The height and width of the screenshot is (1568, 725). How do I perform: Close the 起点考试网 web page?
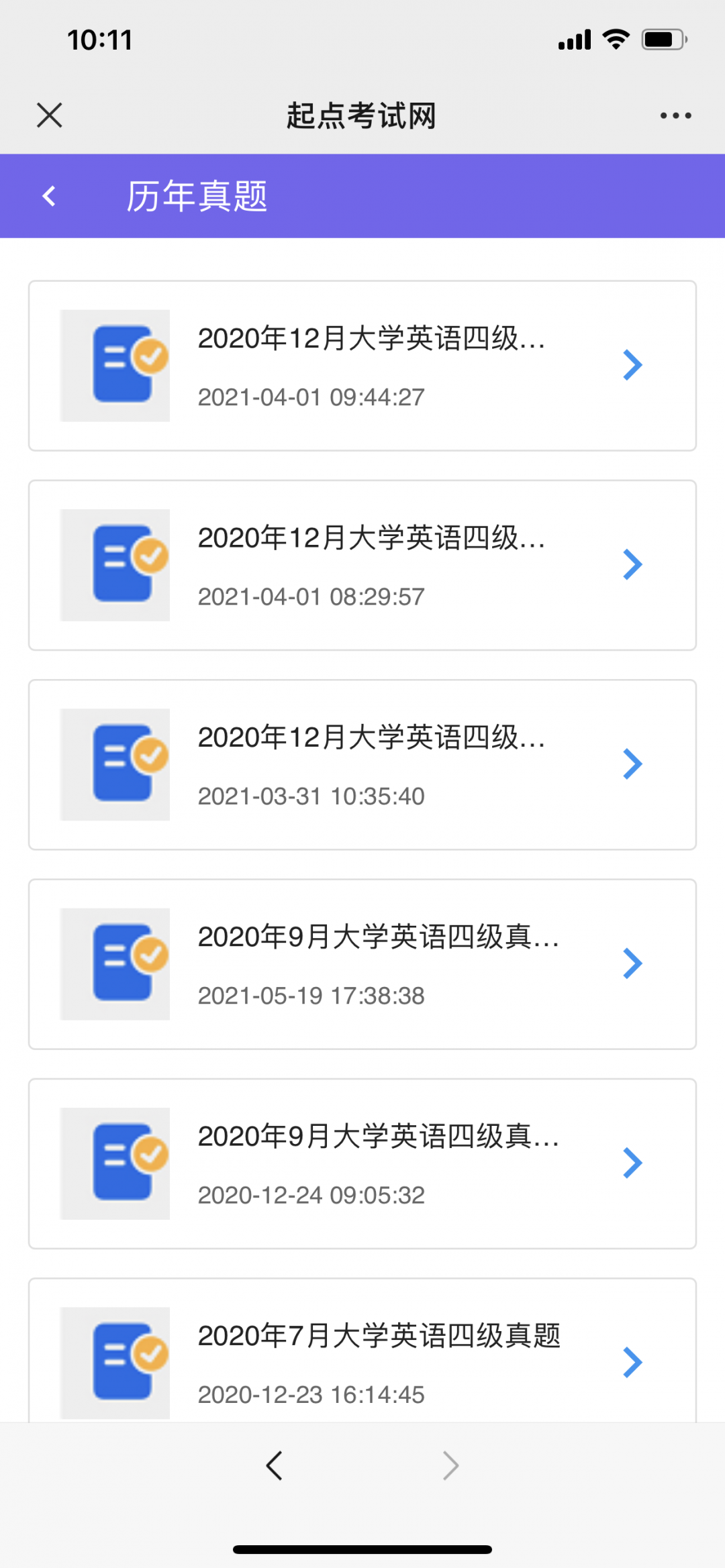[x=50, y=115]
